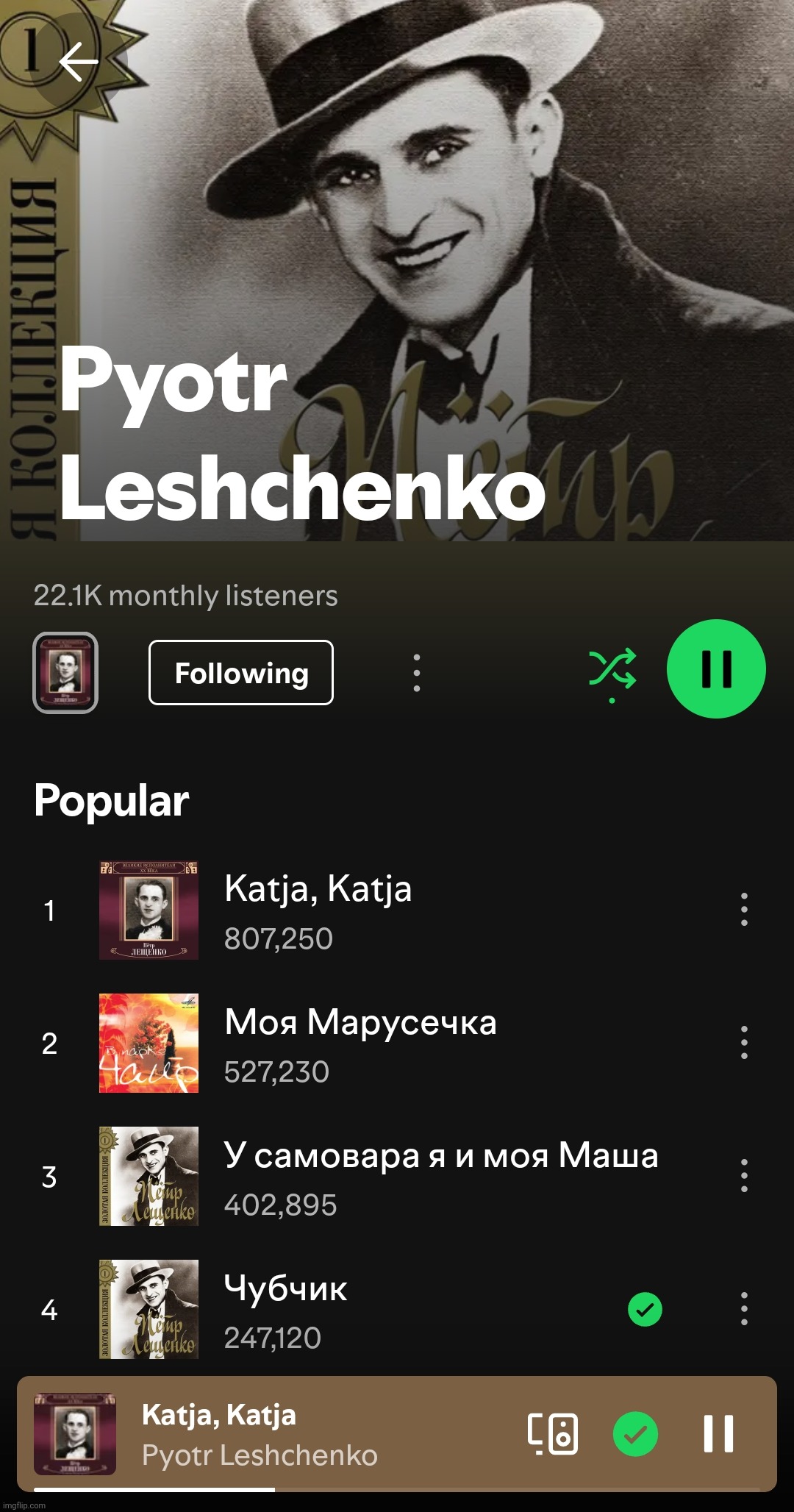The height and width of the screenshot is (1512, 794).
Task: Toggle shuffle play for this artist
Action: click(x=612, y=670)
